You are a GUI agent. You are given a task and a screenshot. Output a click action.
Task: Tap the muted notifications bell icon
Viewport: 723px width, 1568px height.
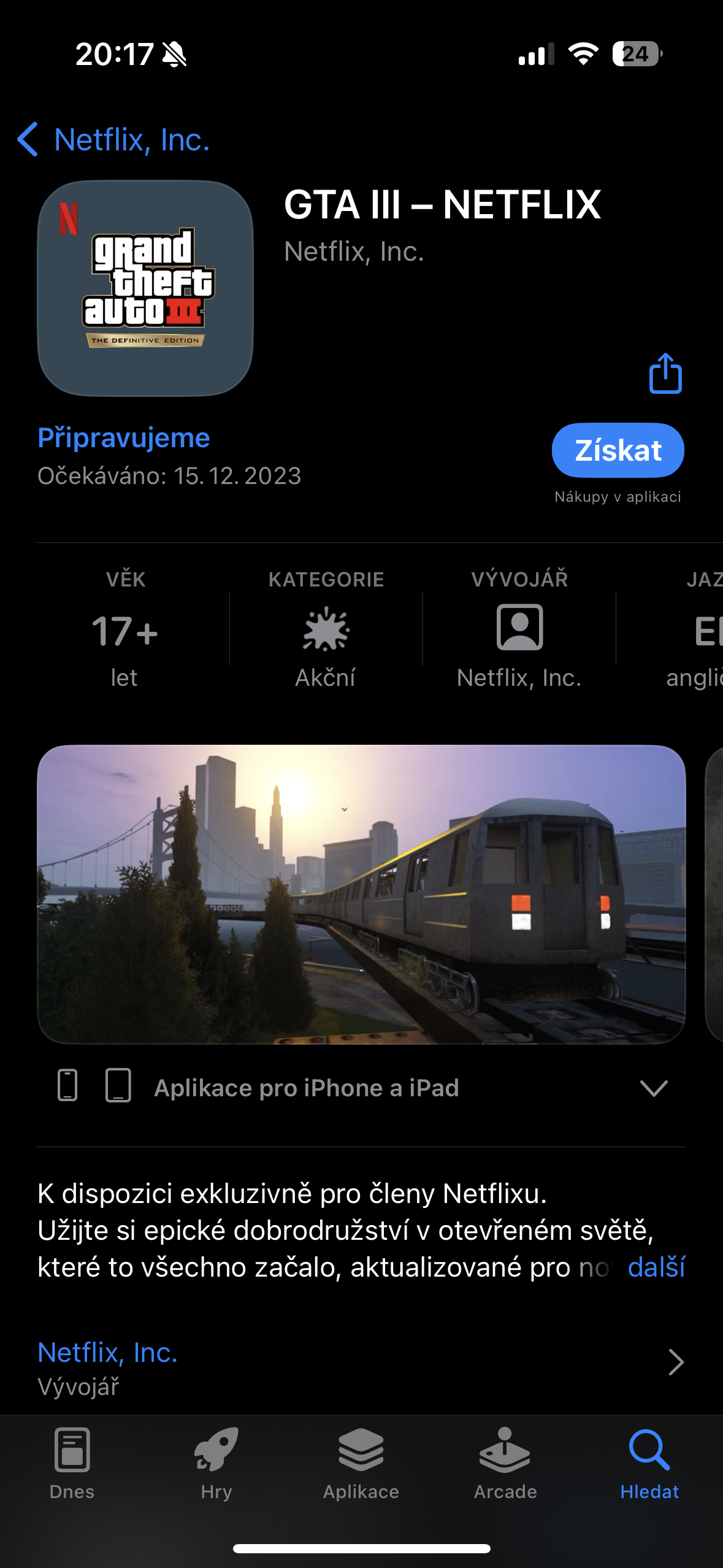tap(174, 55)
